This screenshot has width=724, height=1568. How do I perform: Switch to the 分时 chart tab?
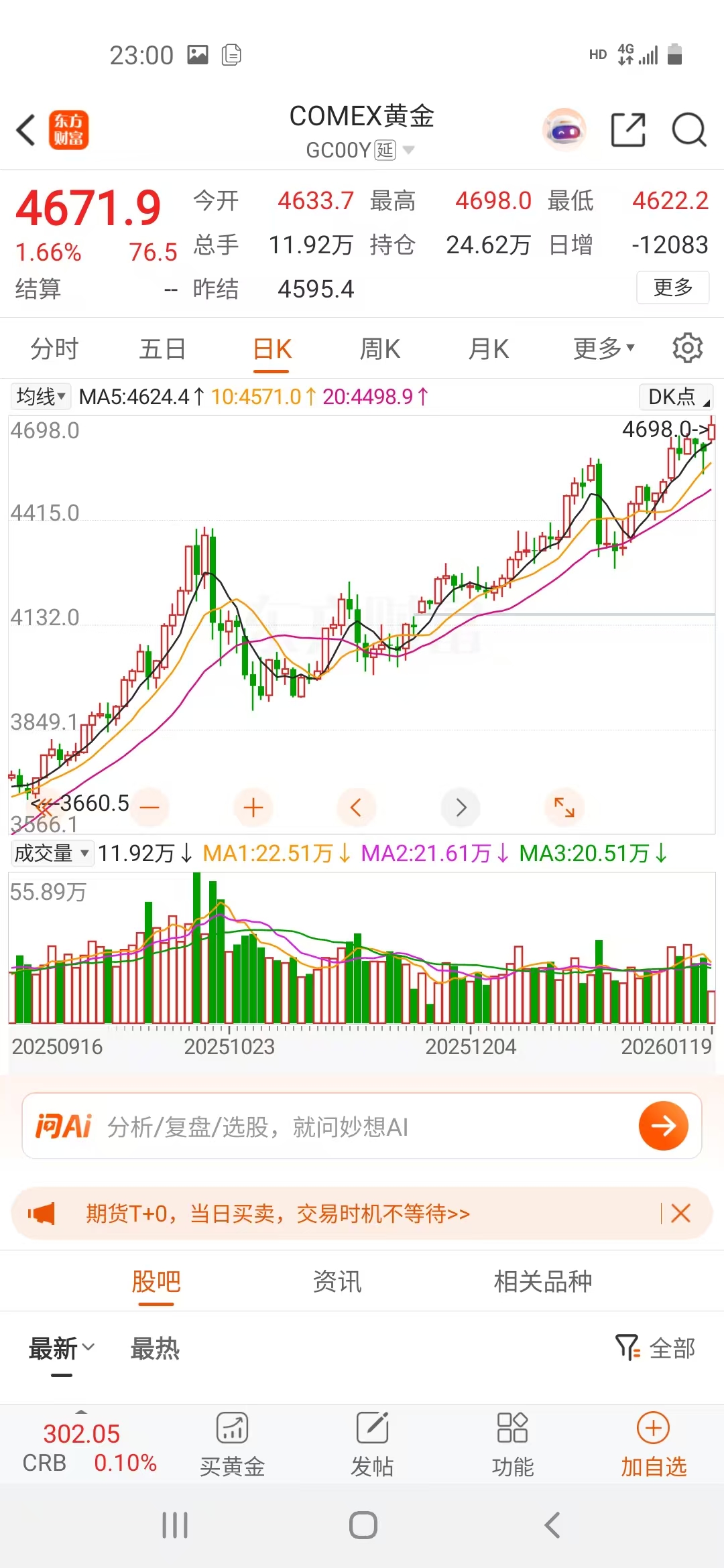[54, 349]
